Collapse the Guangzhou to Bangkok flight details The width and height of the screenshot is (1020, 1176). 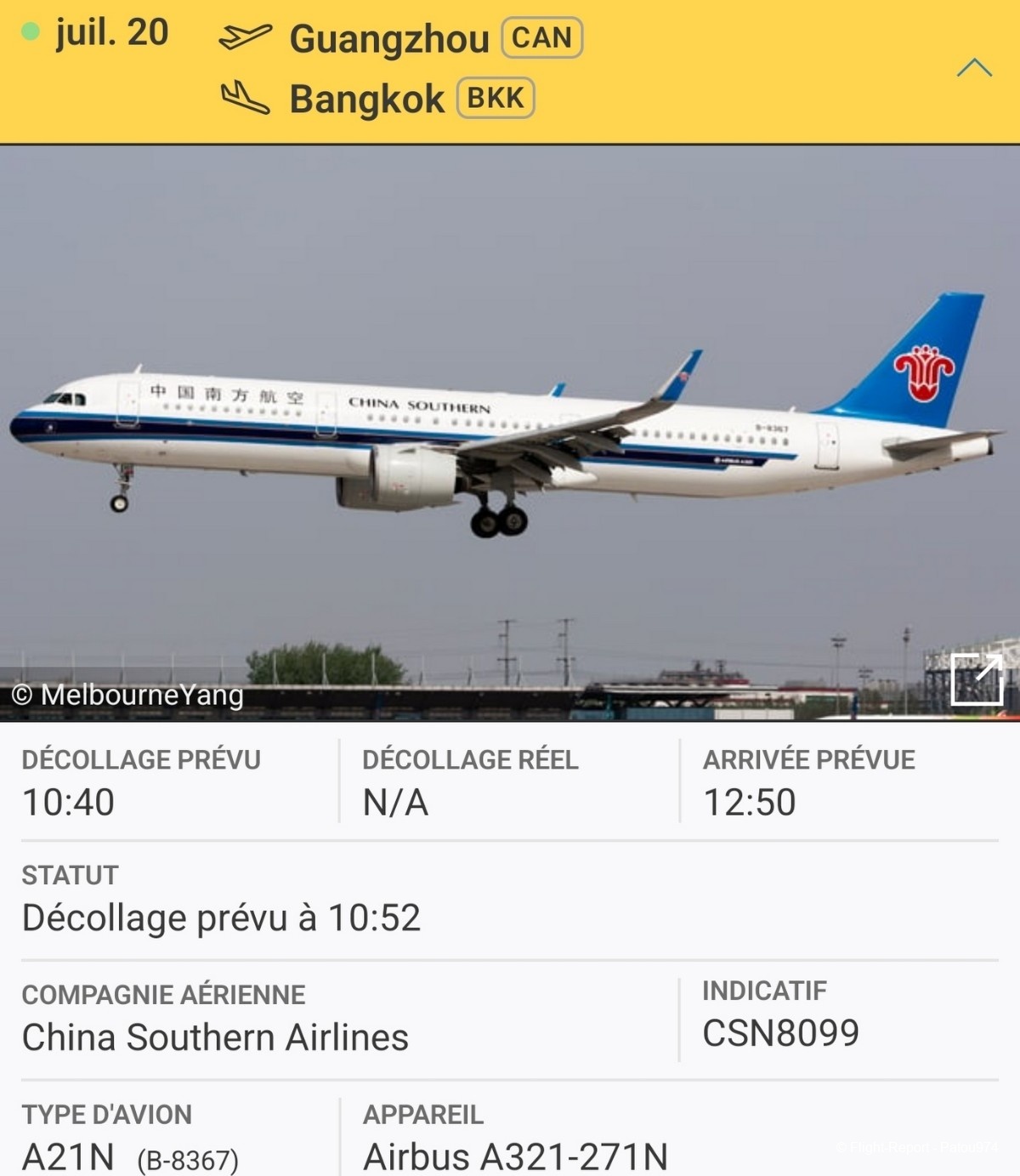pyautogui.click(x=973, y=68)
